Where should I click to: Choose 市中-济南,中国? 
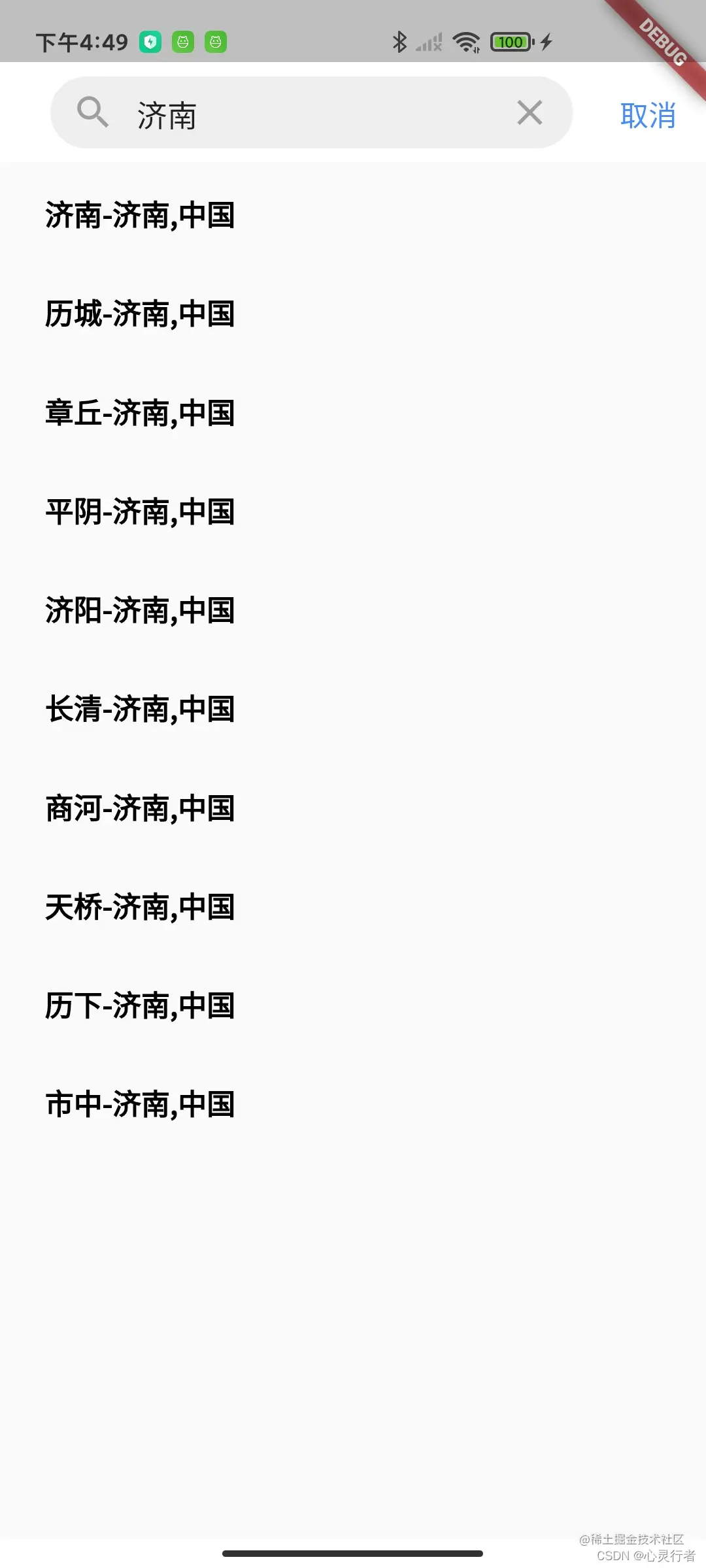[140, 1104]
